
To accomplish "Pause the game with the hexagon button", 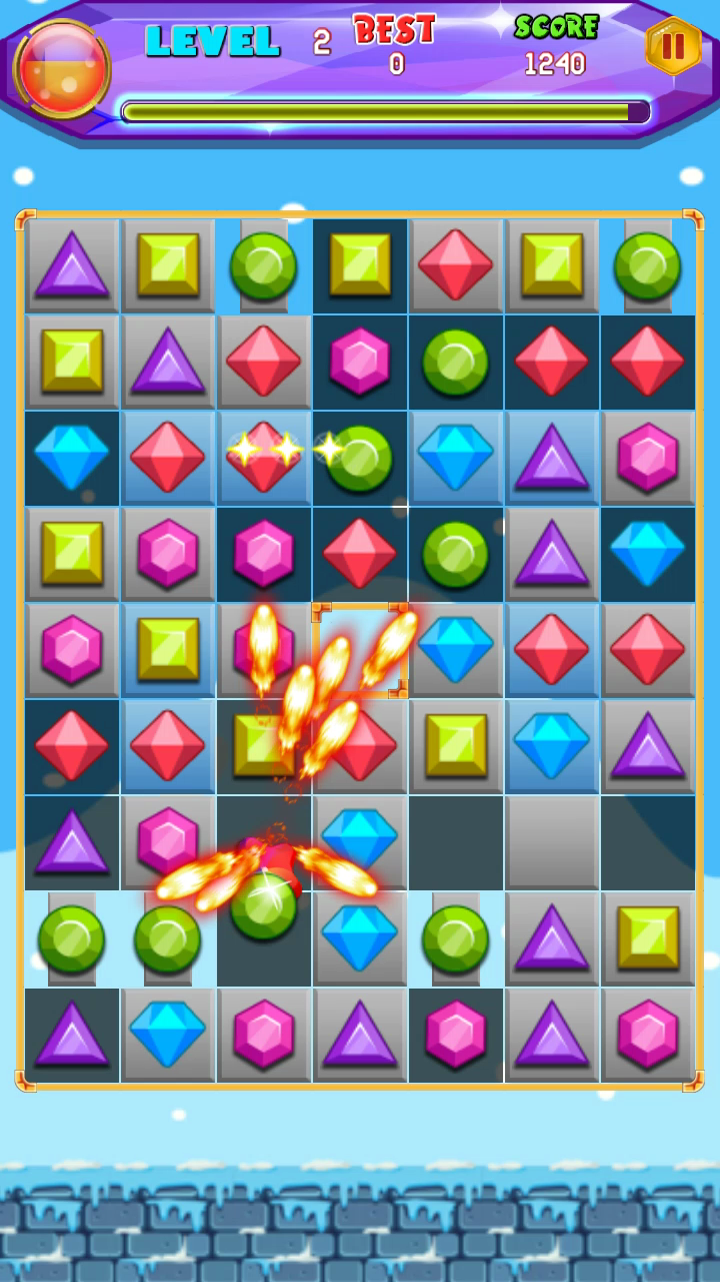I will tap(673, 47).
